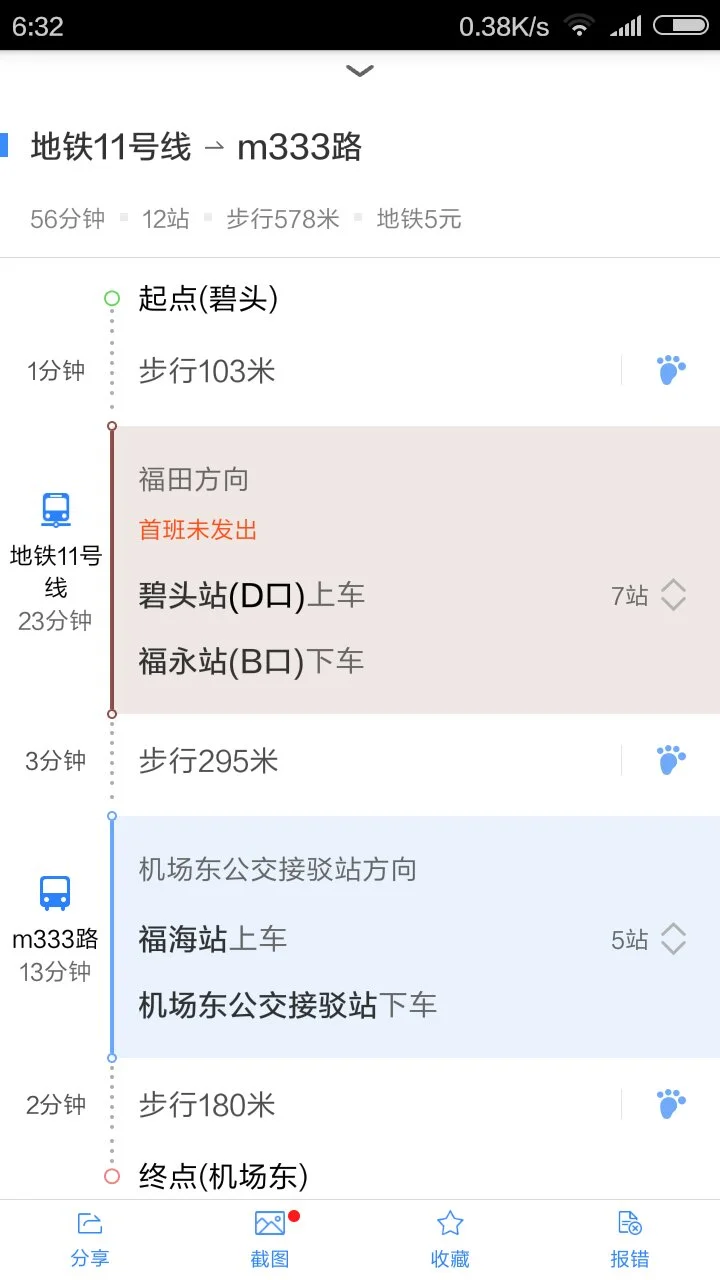Tap the bus icon for m333路
The image size is (720, 1280).
tap(55, 891)
